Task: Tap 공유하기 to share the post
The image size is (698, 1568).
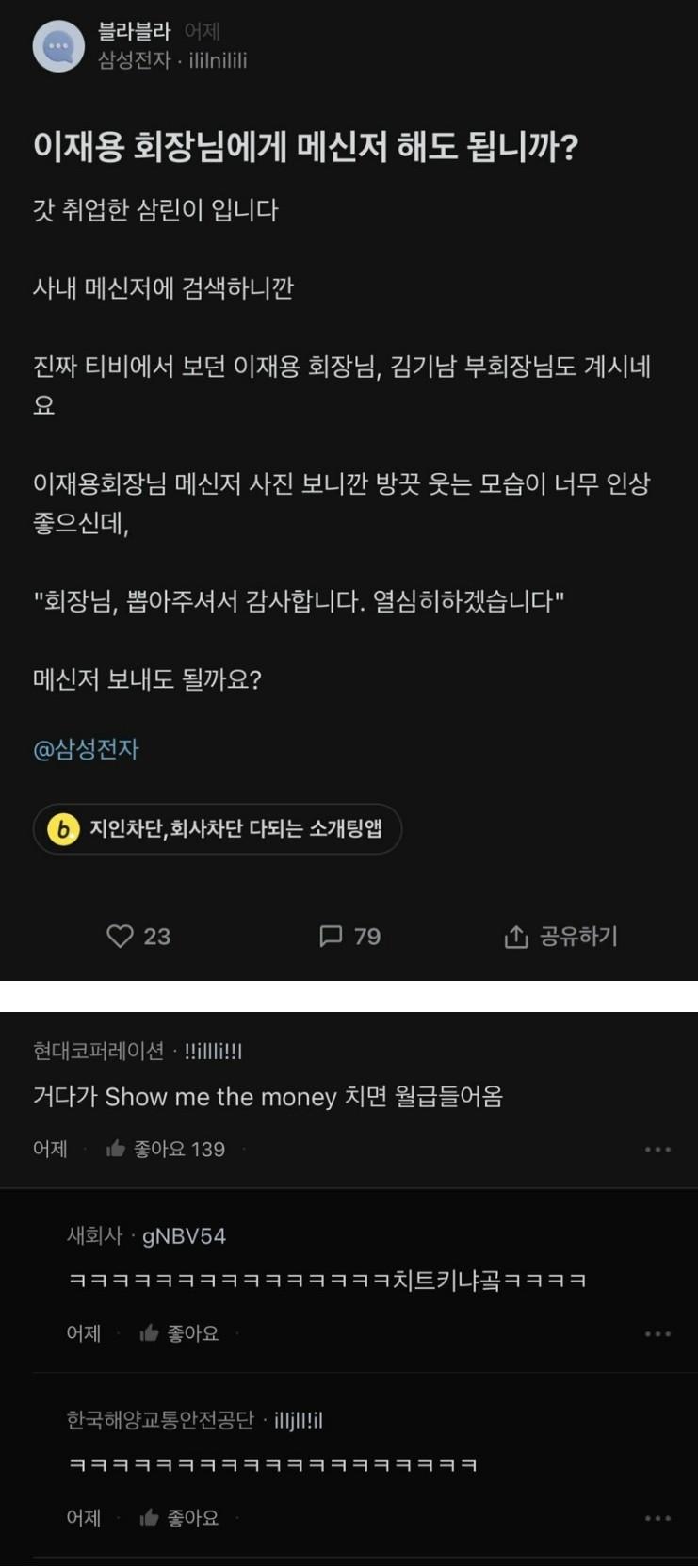Action: (561, 936)
